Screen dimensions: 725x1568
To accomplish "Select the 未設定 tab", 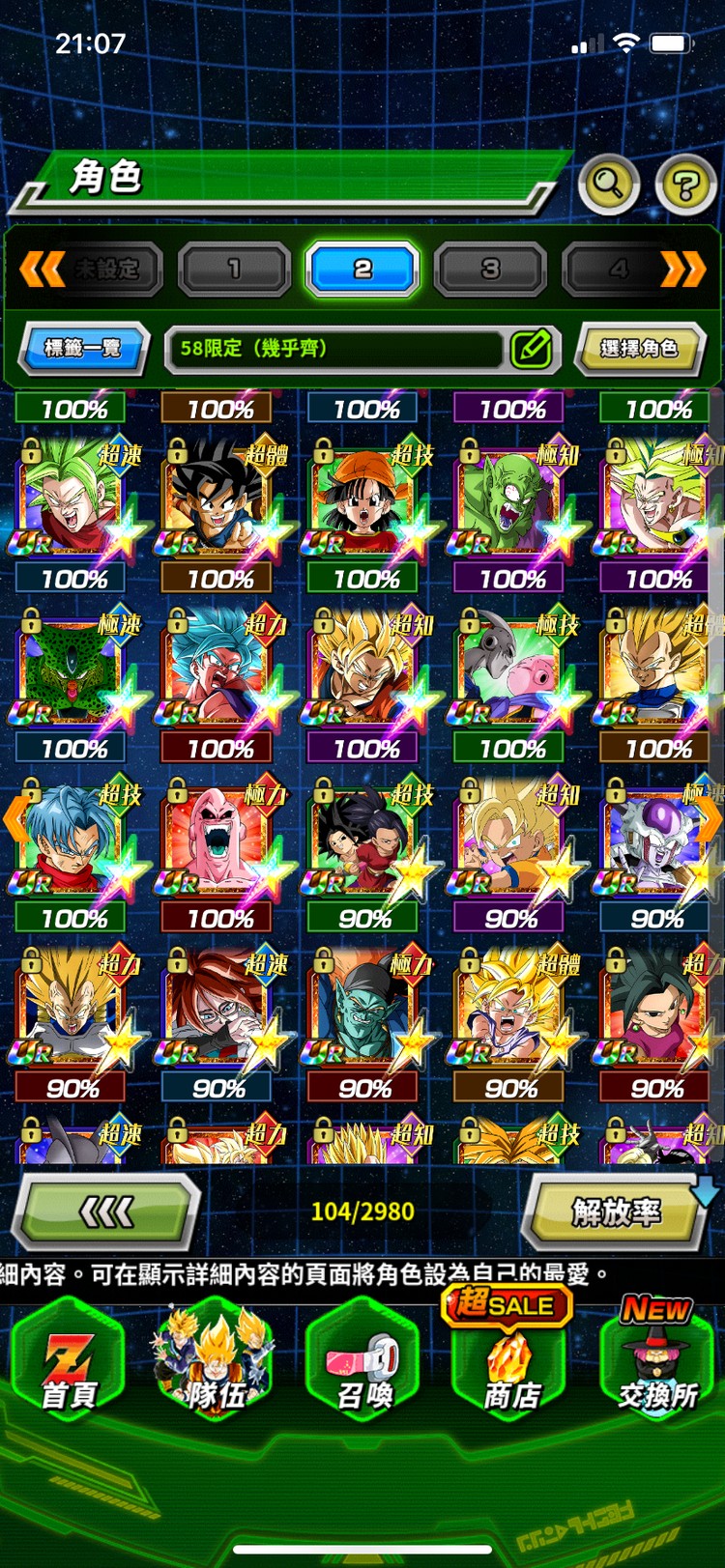I will pos(106,269).
